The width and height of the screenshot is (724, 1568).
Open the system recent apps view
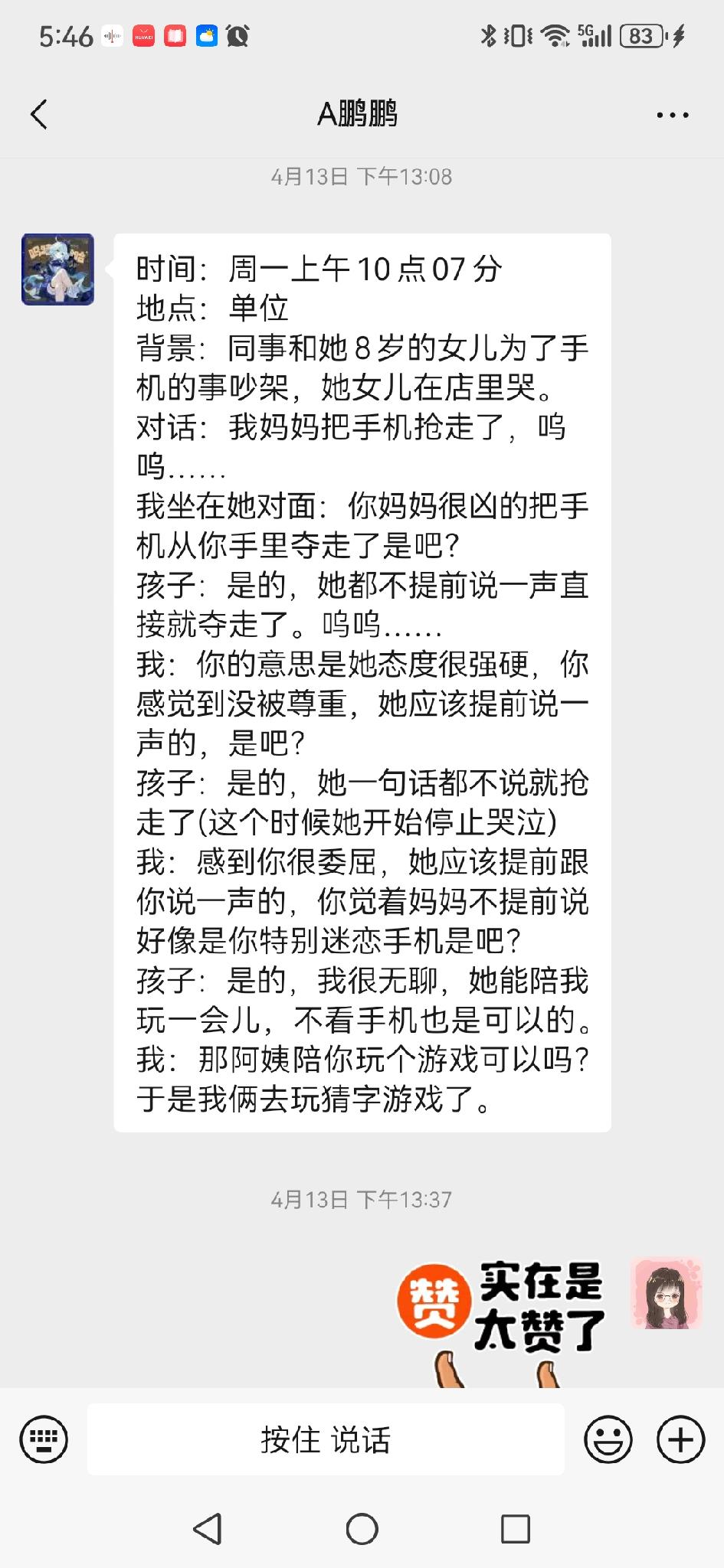coord(516,1529)
